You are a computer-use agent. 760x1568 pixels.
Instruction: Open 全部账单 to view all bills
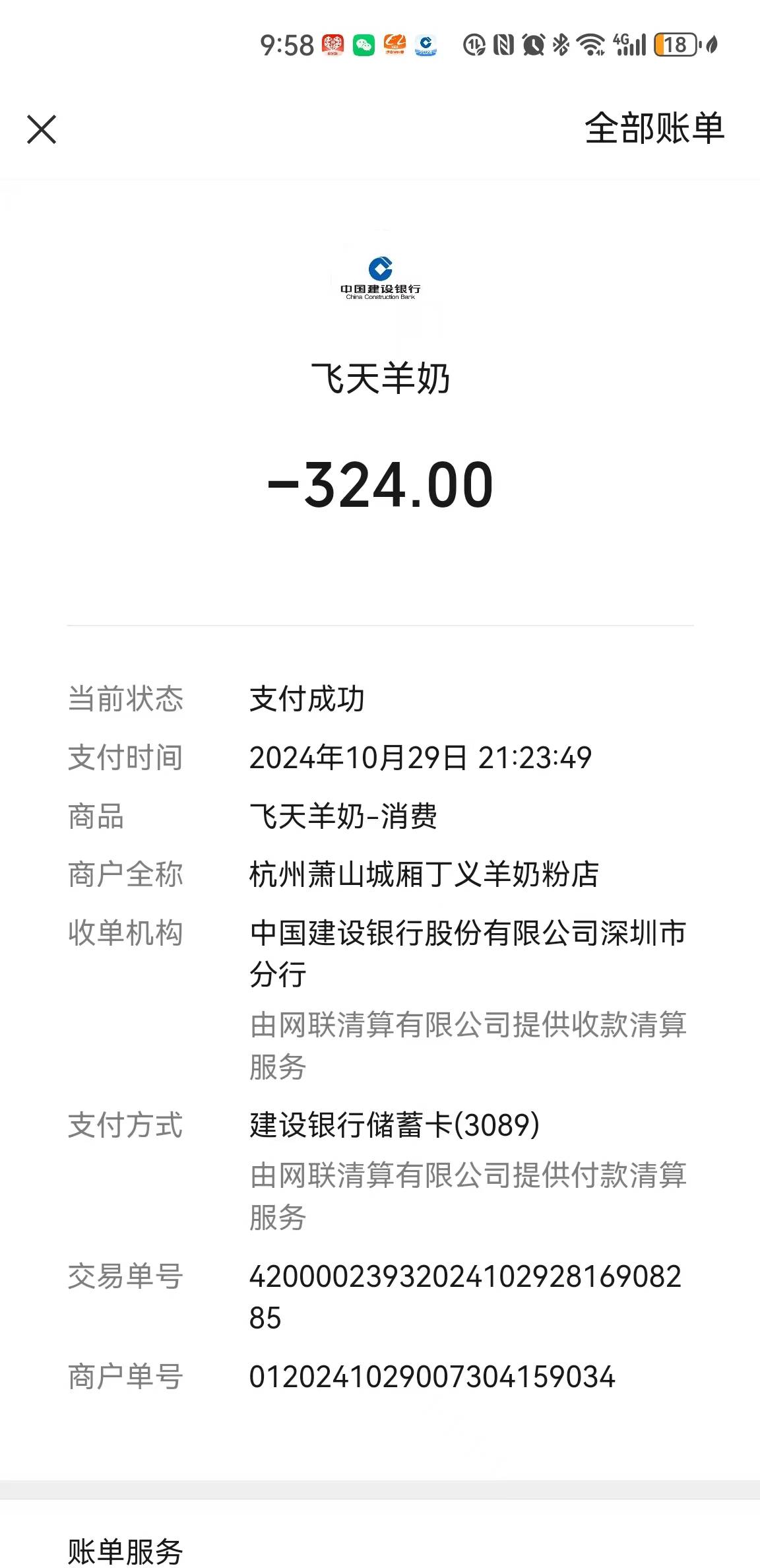pyautogui.click(x=654, y=128)
